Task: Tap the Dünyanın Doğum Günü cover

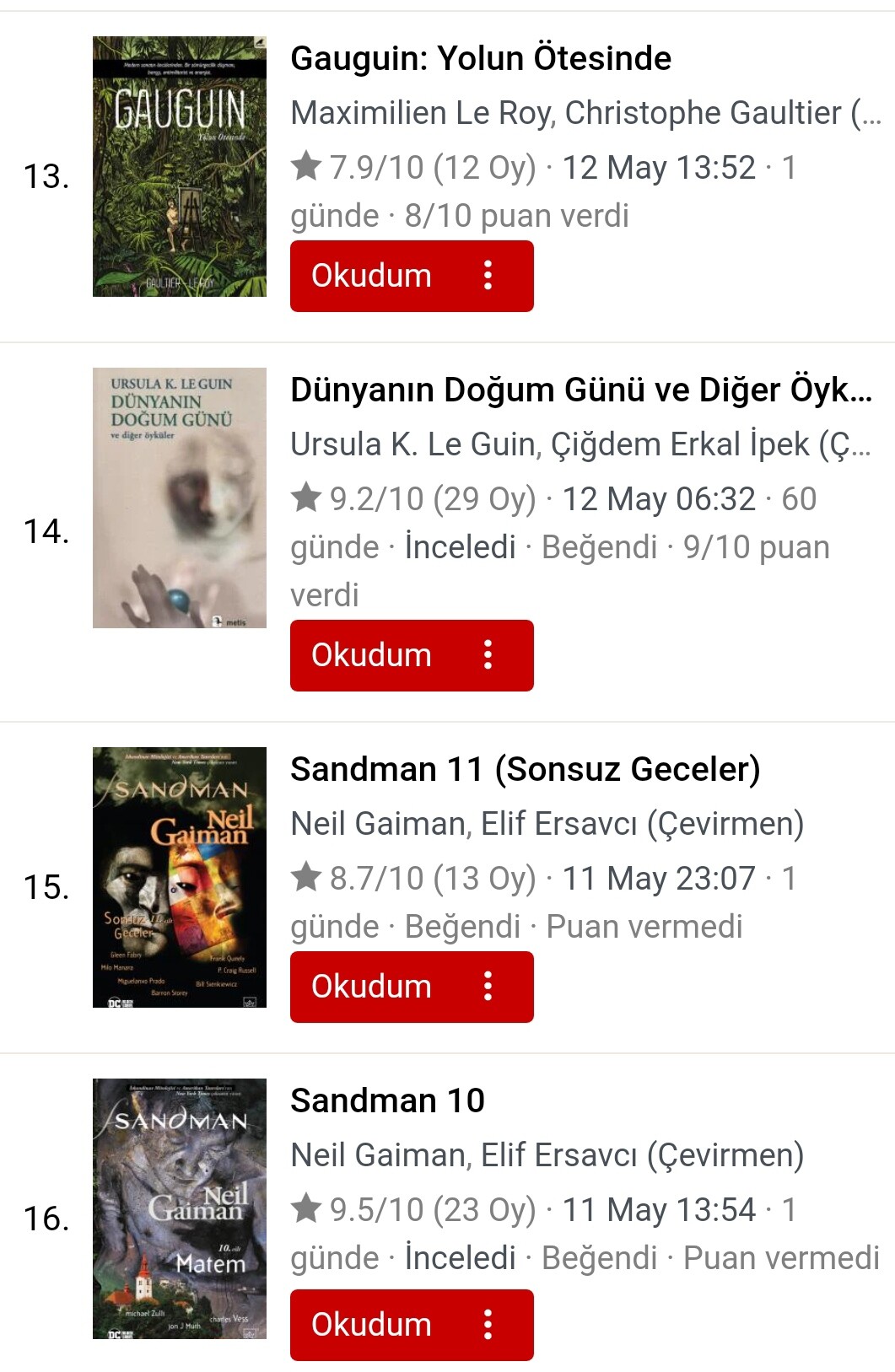Action: (x=179, y=498)
